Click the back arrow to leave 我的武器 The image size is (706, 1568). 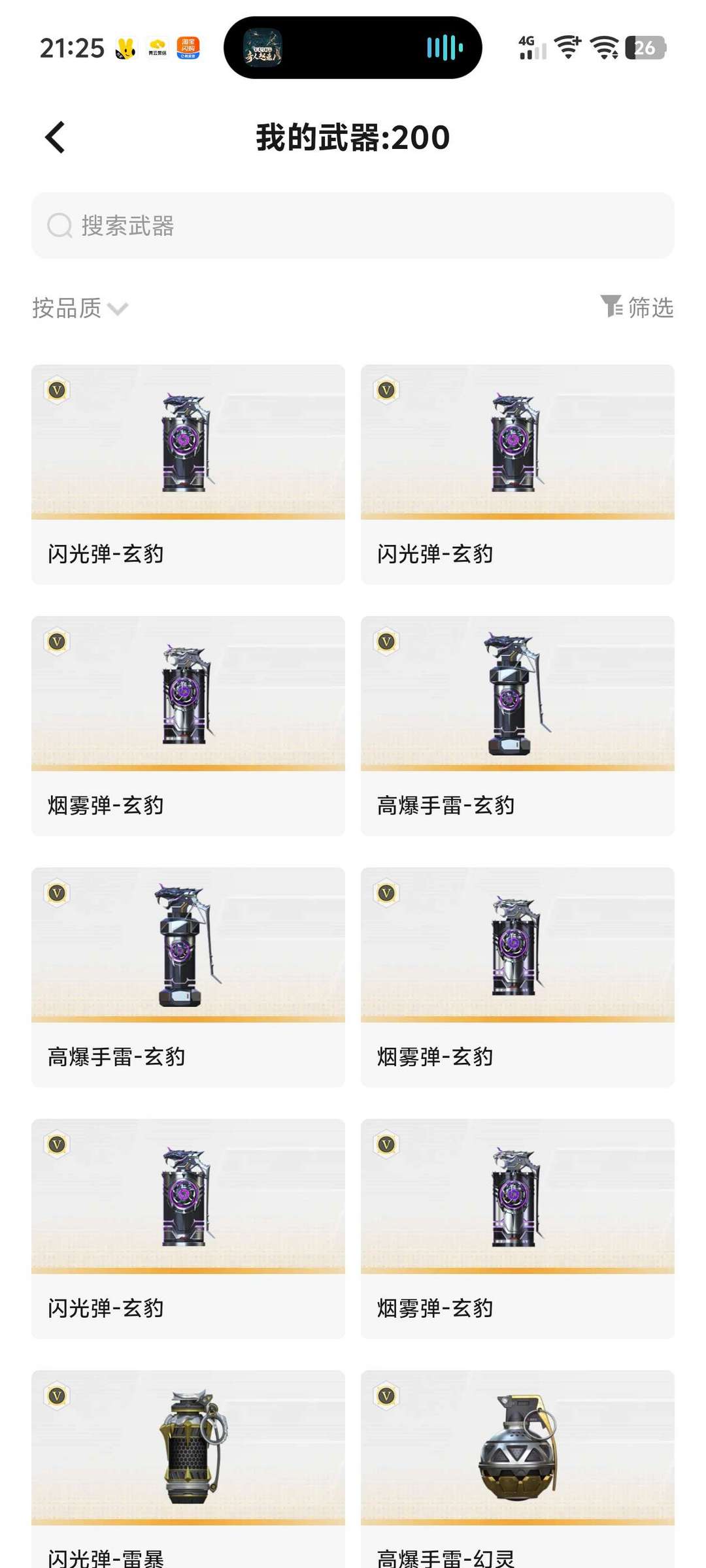[55, 137]
